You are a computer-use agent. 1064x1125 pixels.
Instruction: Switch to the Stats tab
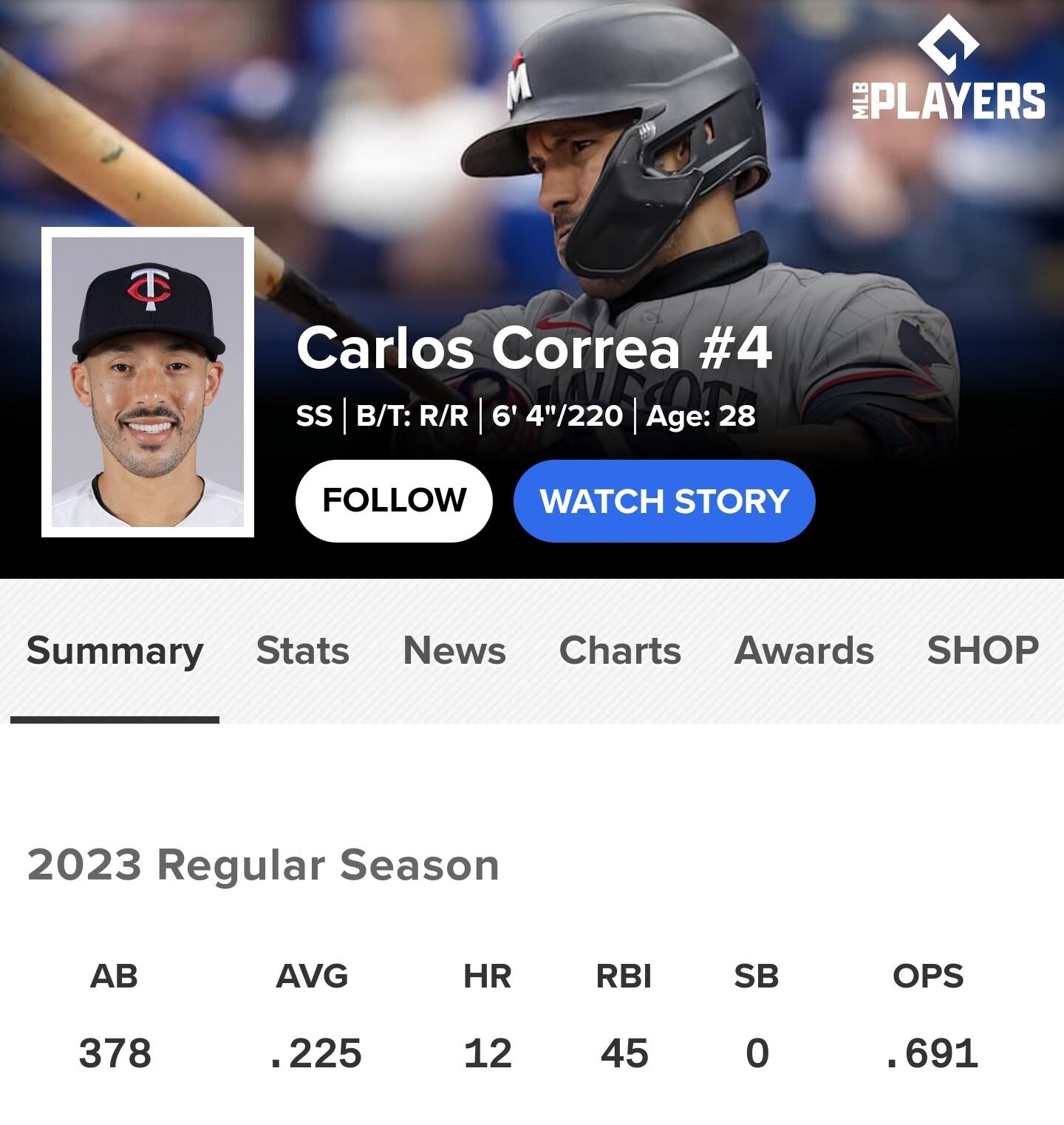[x=302, y=650]
